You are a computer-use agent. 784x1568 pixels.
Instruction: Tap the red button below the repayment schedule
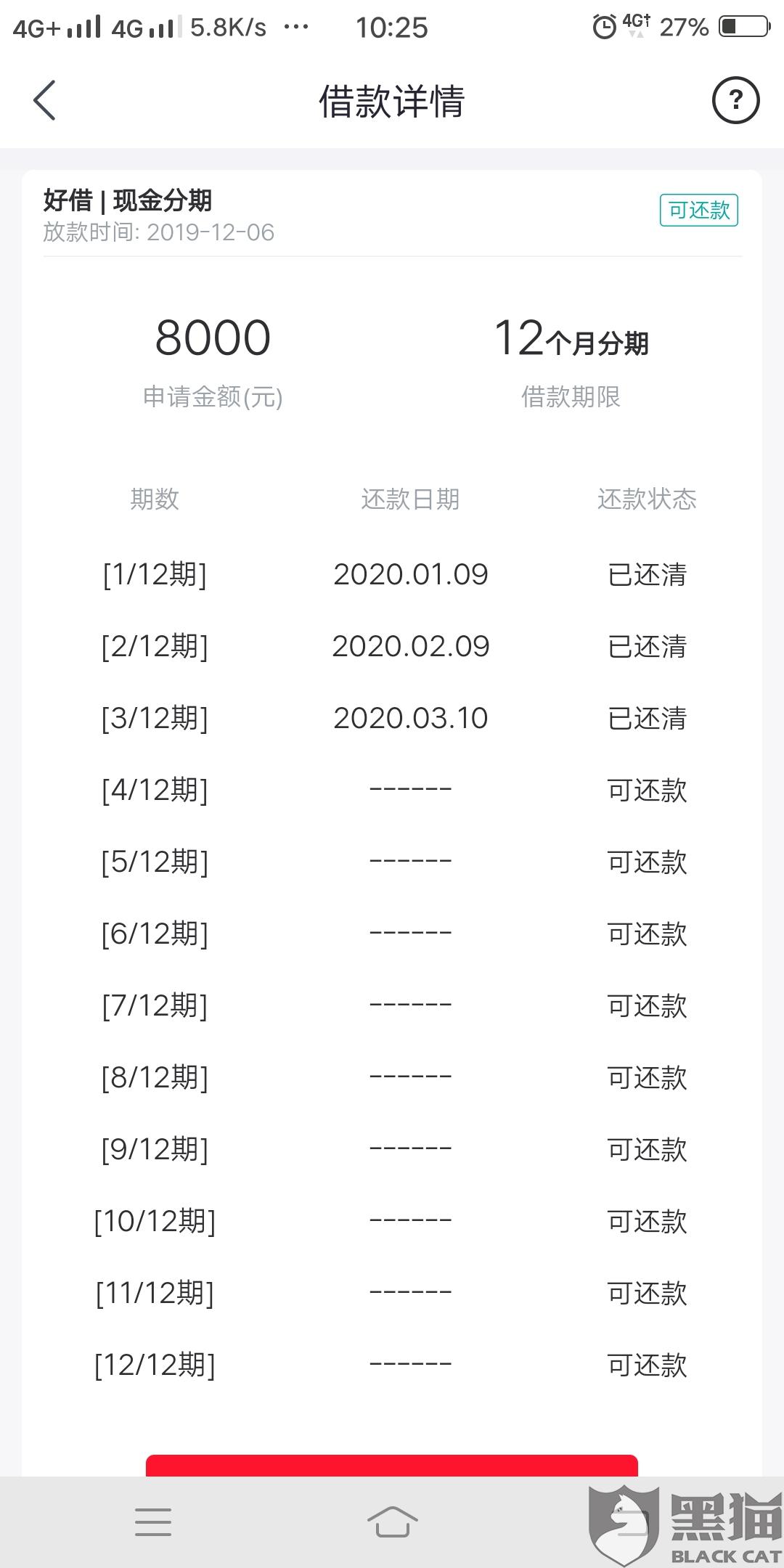click(x=392, y=1465)
